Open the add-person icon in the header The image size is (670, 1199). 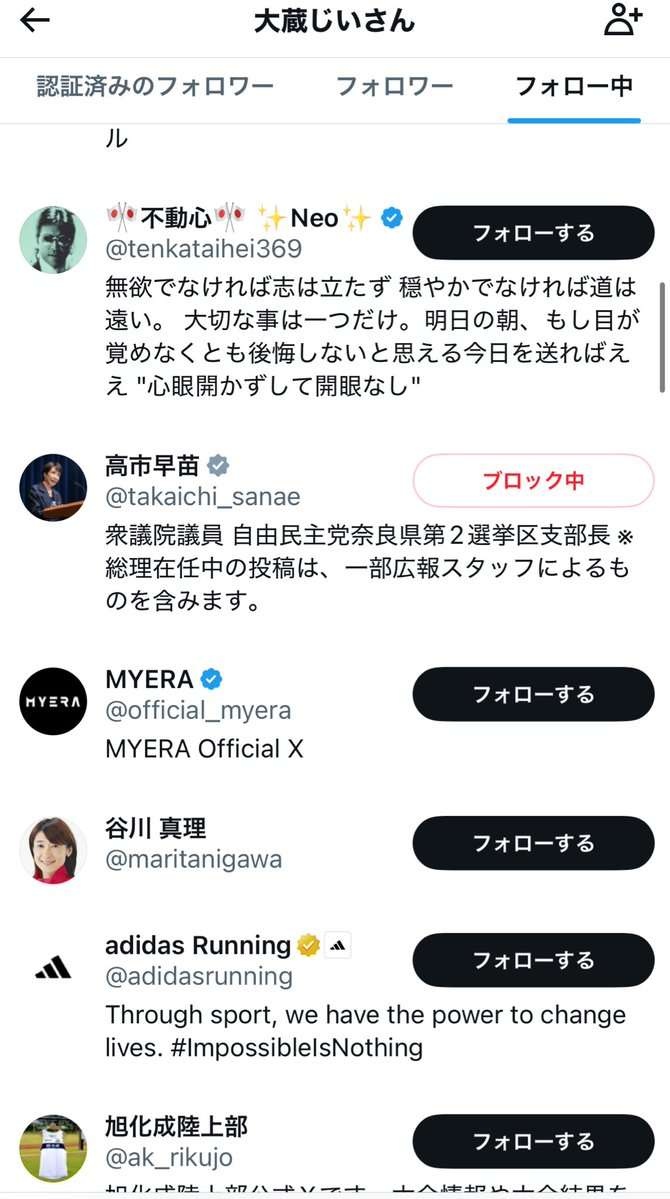[622, 21]
